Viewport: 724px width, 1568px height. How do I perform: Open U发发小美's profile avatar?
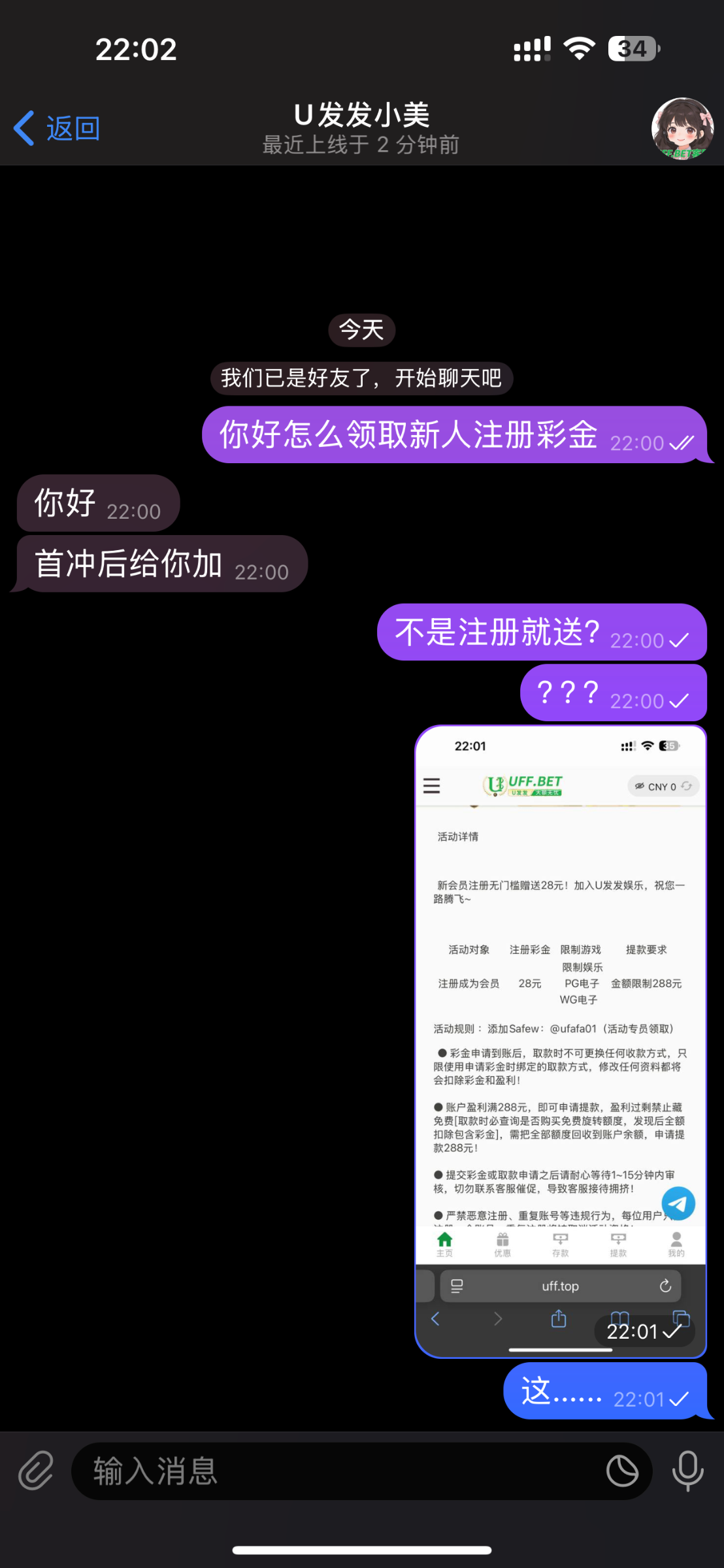(x=682, y=128)
